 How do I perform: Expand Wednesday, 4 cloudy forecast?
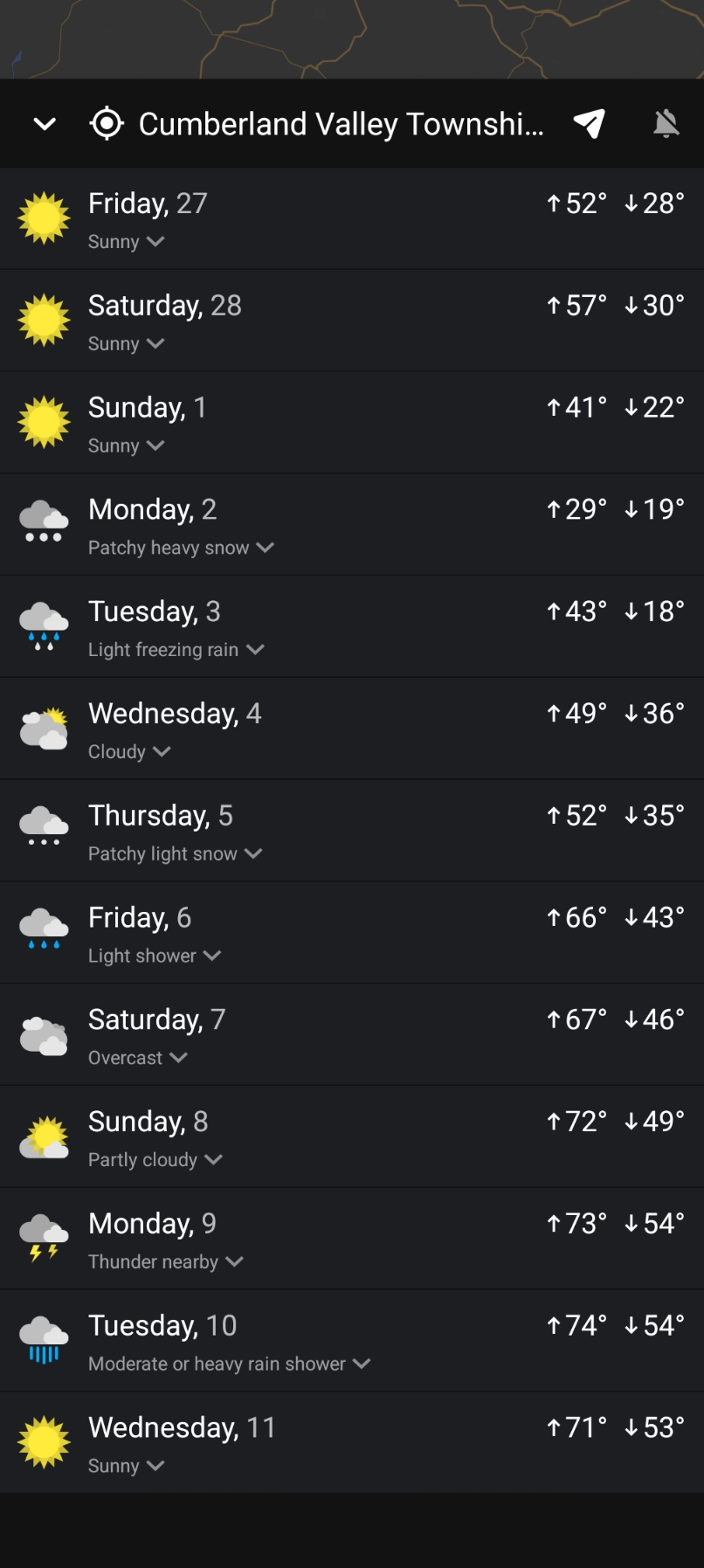tap(162, 752)
